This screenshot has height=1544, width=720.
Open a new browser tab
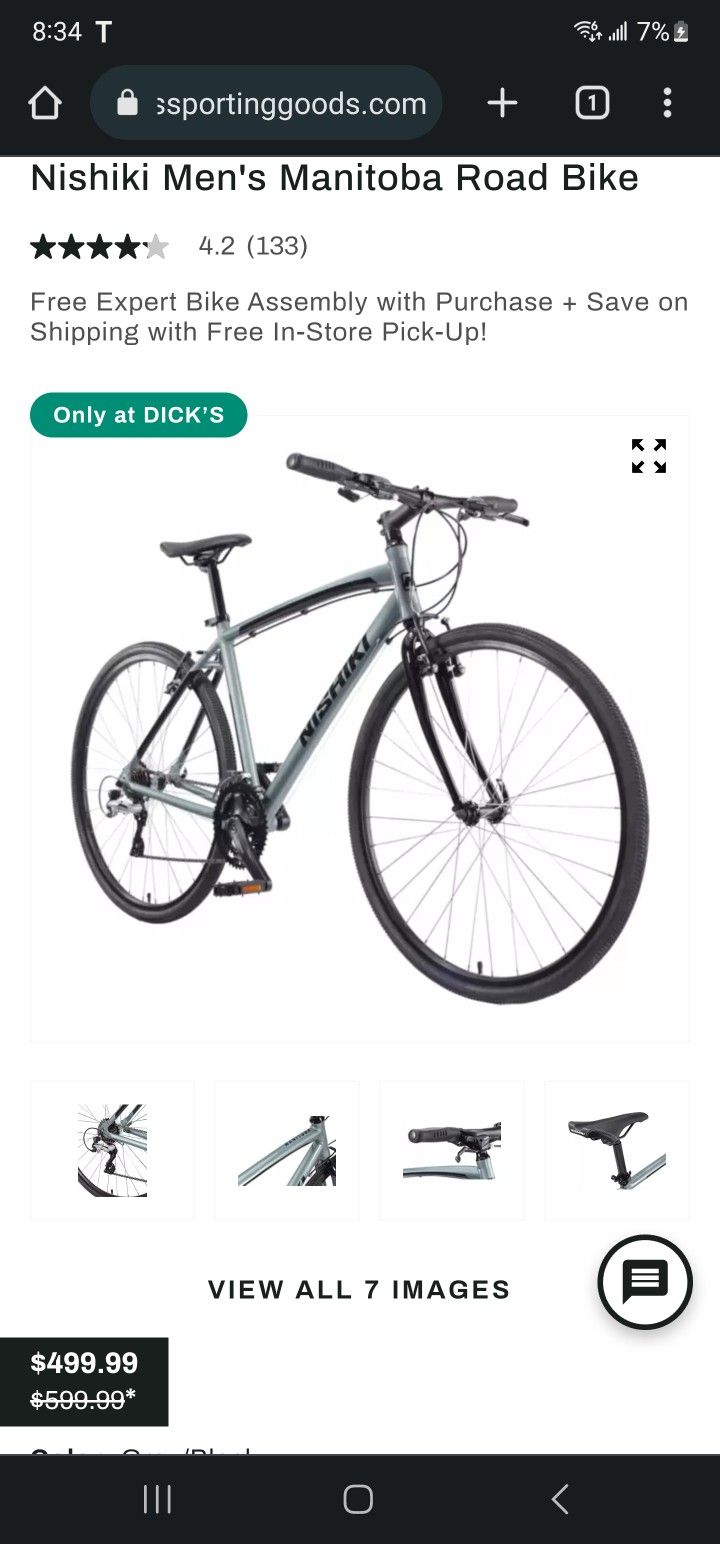click(502, 103)
